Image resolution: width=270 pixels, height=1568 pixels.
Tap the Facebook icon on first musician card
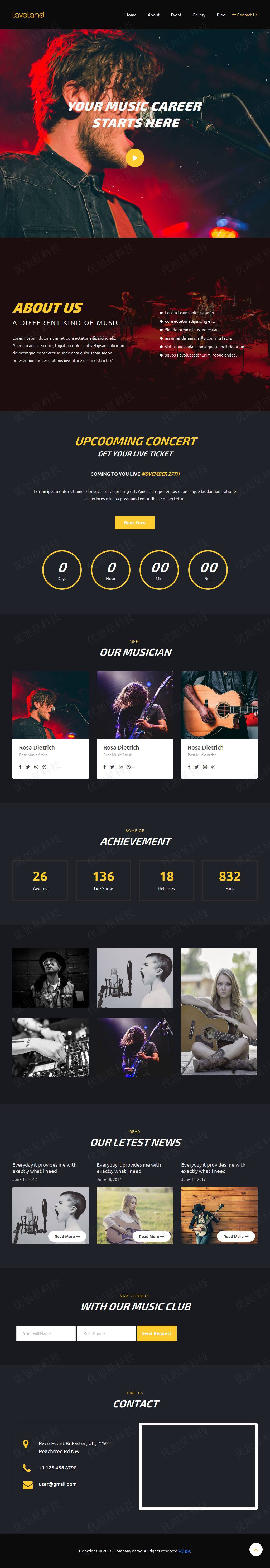coord(20,767)
